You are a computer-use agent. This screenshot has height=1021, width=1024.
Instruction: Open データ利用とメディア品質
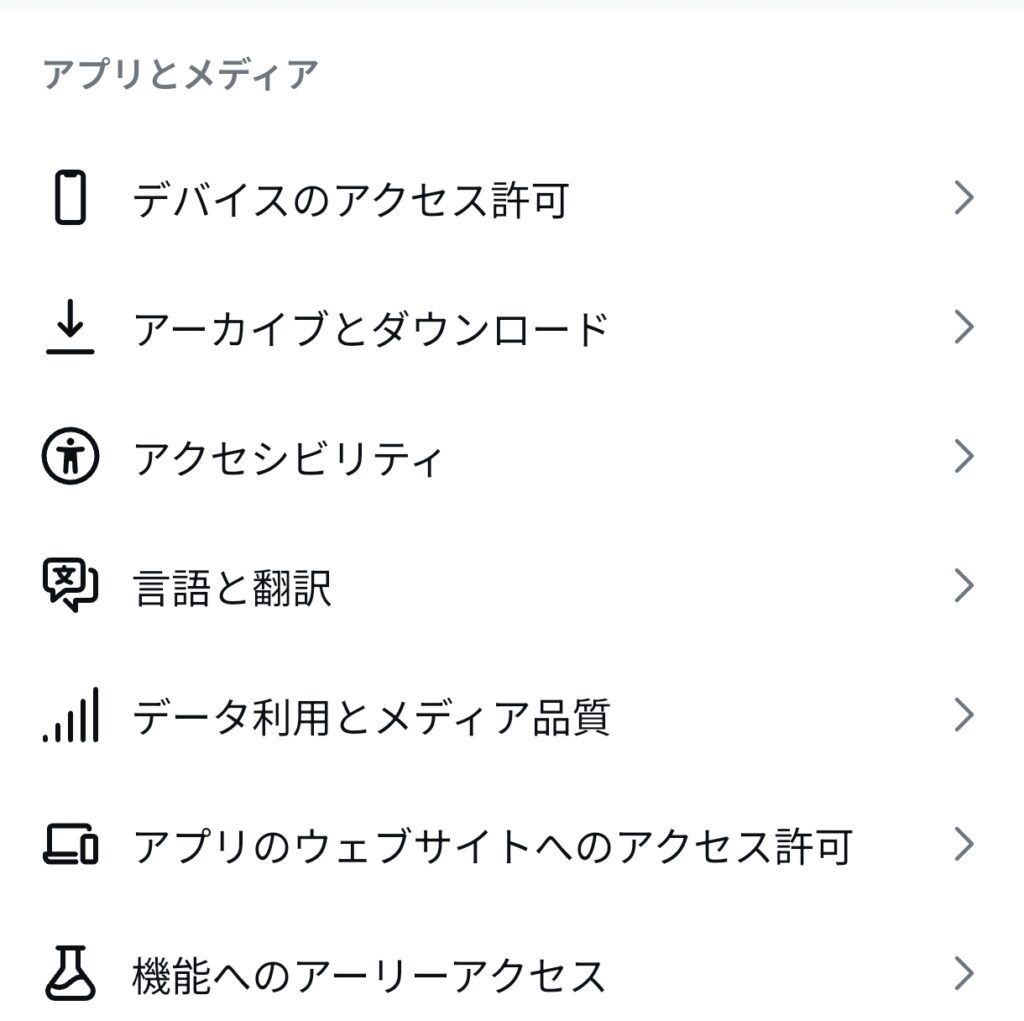point(371,717)
